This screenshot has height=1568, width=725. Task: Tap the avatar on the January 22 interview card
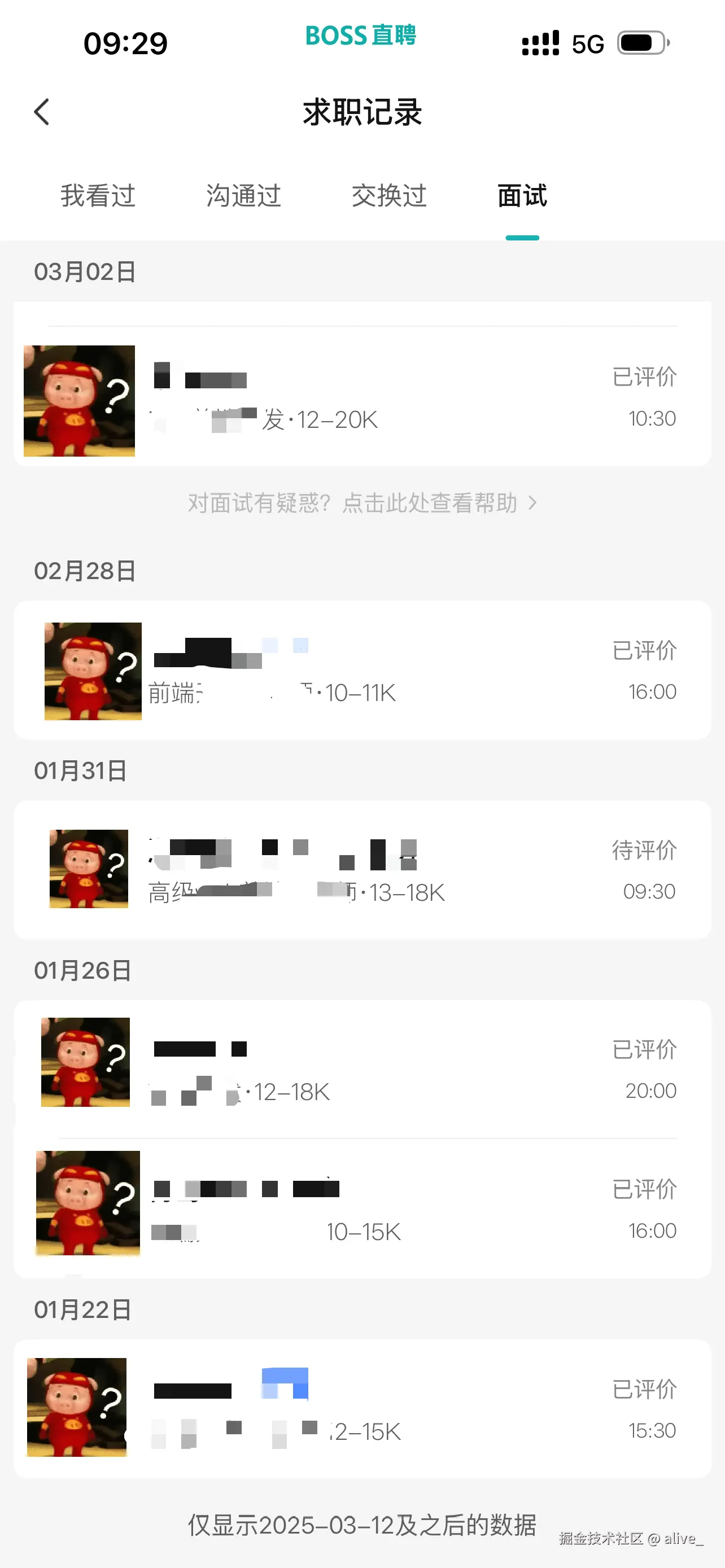(x=78, y=1406)
